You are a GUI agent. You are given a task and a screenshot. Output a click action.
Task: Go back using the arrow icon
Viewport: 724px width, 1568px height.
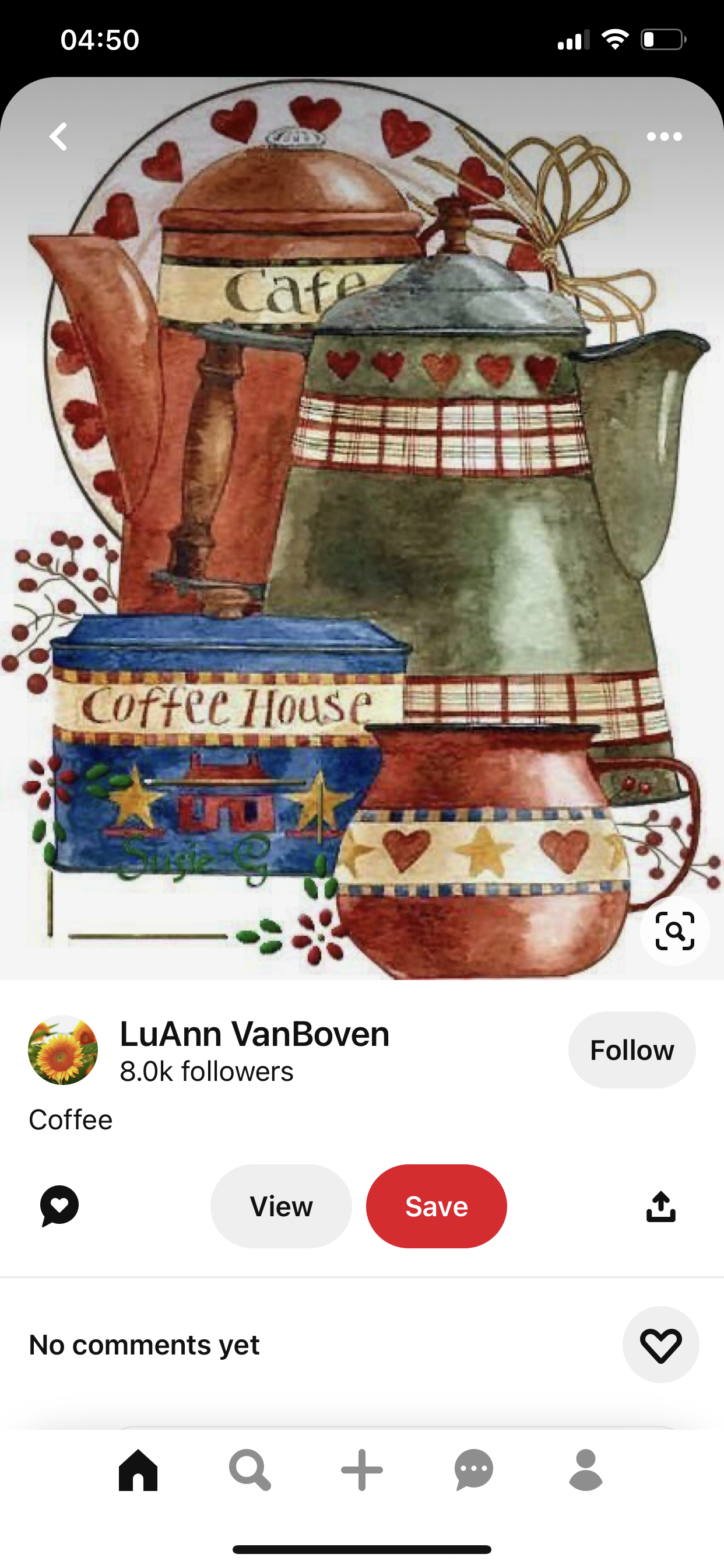click(x=58, y=136)
